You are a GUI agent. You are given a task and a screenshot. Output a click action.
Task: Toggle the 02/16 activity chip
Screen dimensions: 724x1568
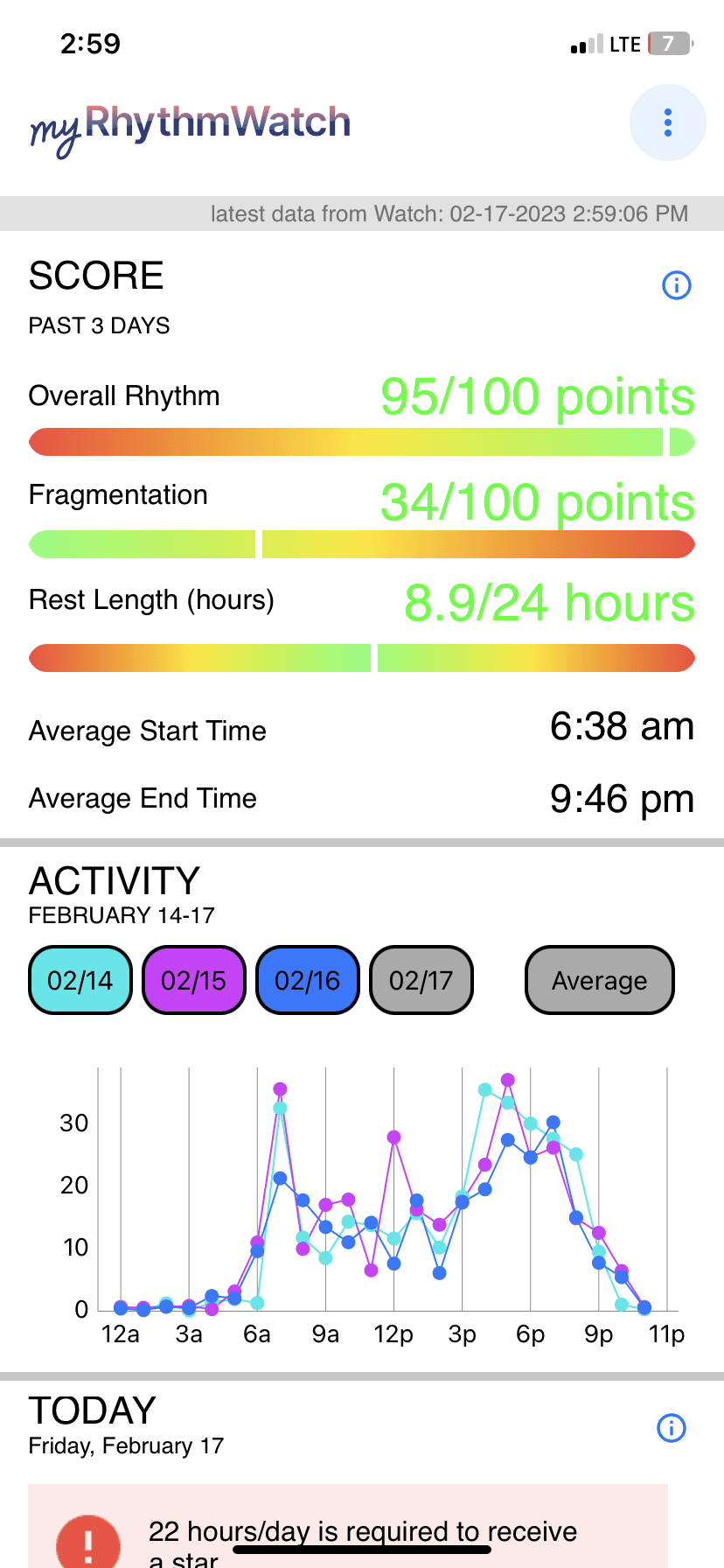click(x=307, y=980)
